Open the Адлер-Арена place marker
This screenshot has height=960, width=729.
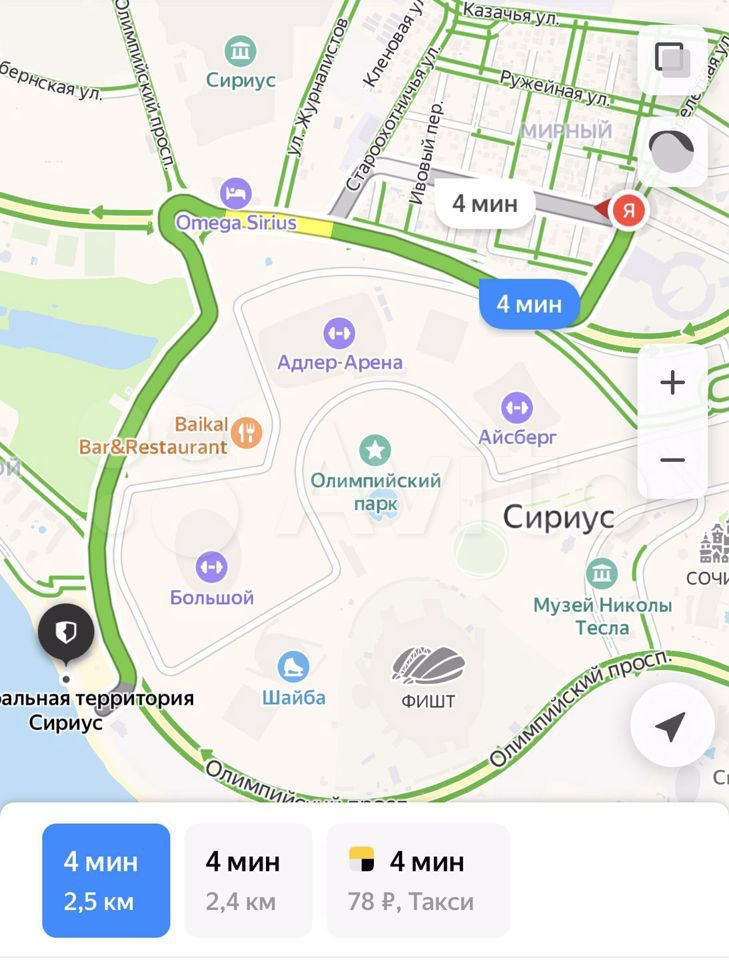point(339,332)
